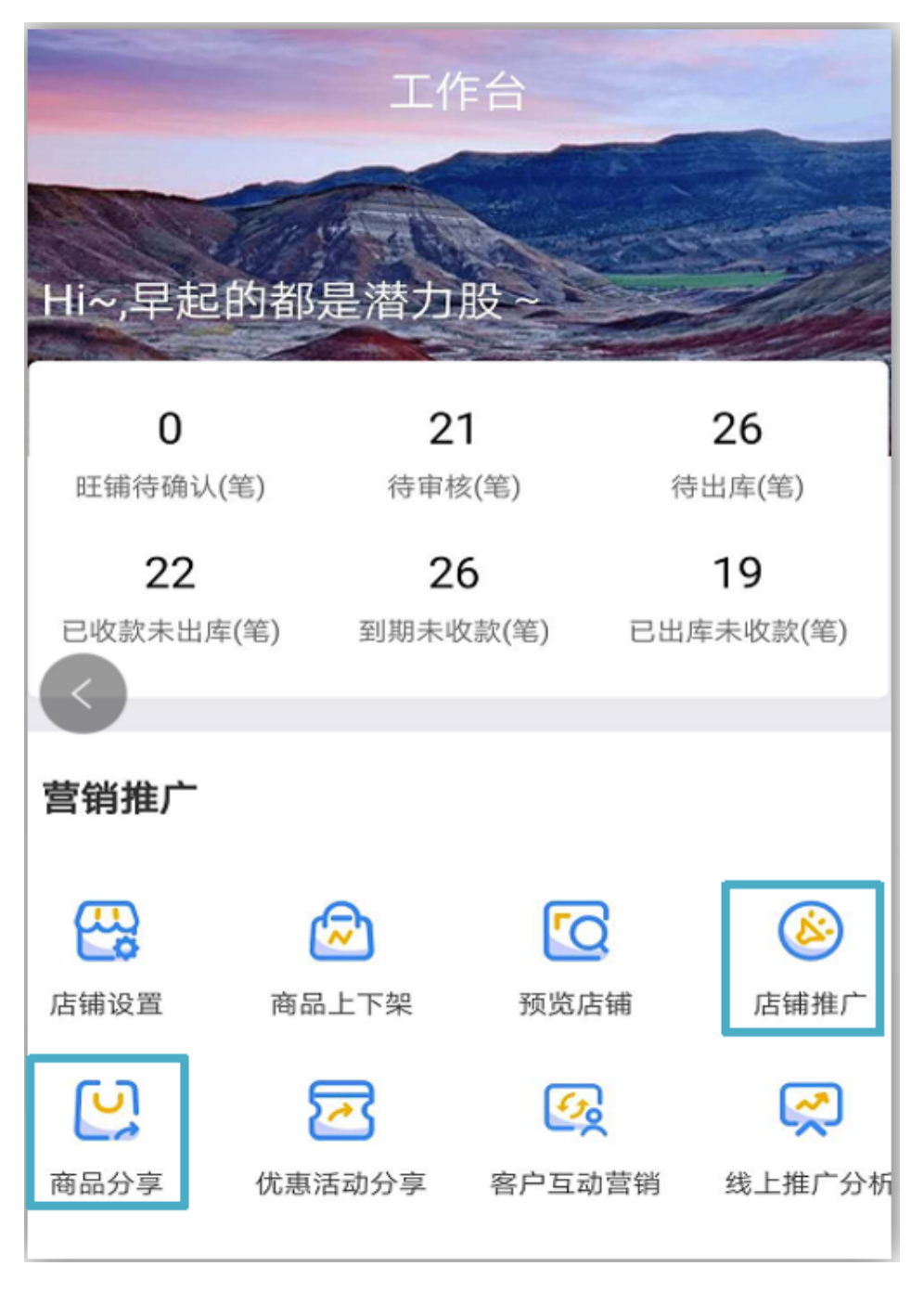View 旺铺待确认 orders
The height and width of the screenshot is (1292, 924).
coord(170,454)
